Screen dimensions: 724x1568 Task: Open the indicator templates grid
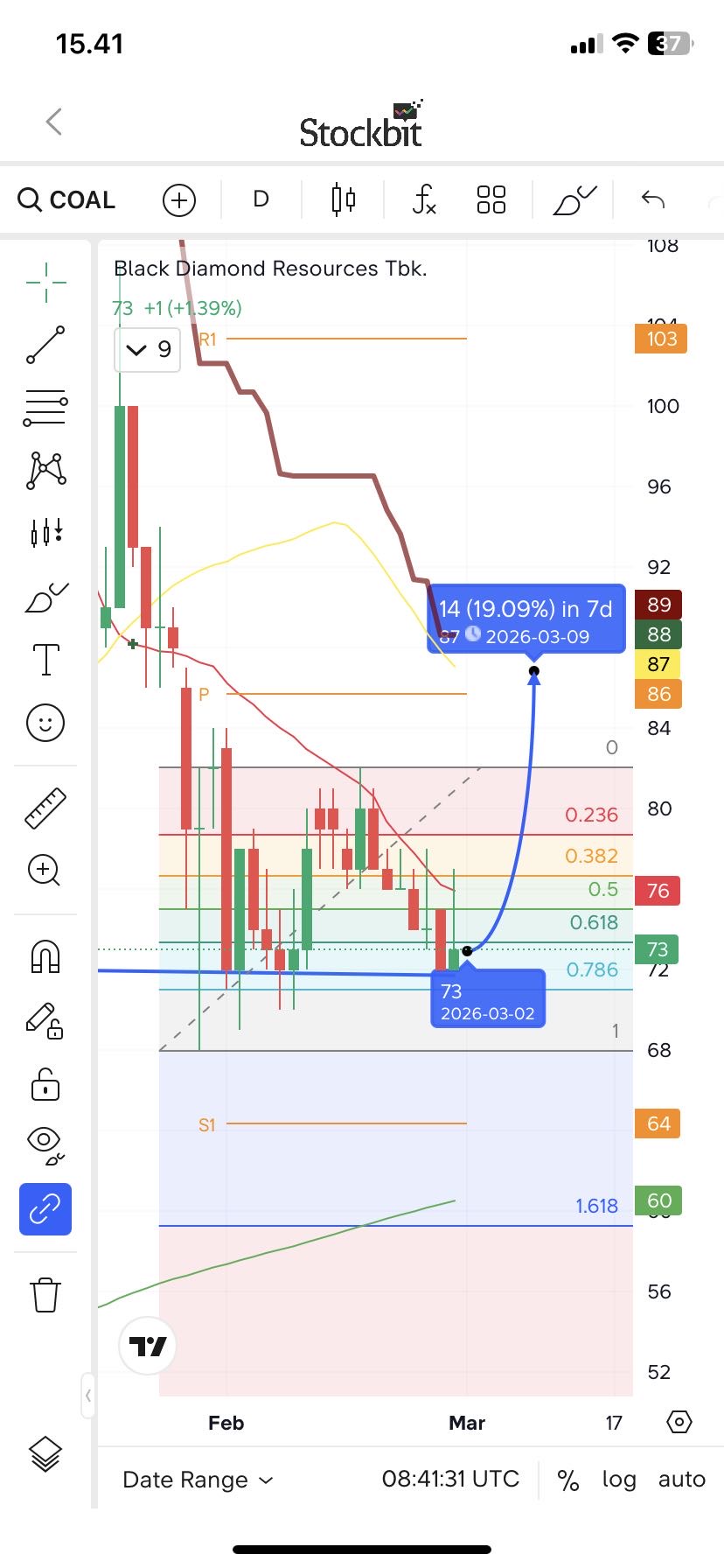coord(491,199)
